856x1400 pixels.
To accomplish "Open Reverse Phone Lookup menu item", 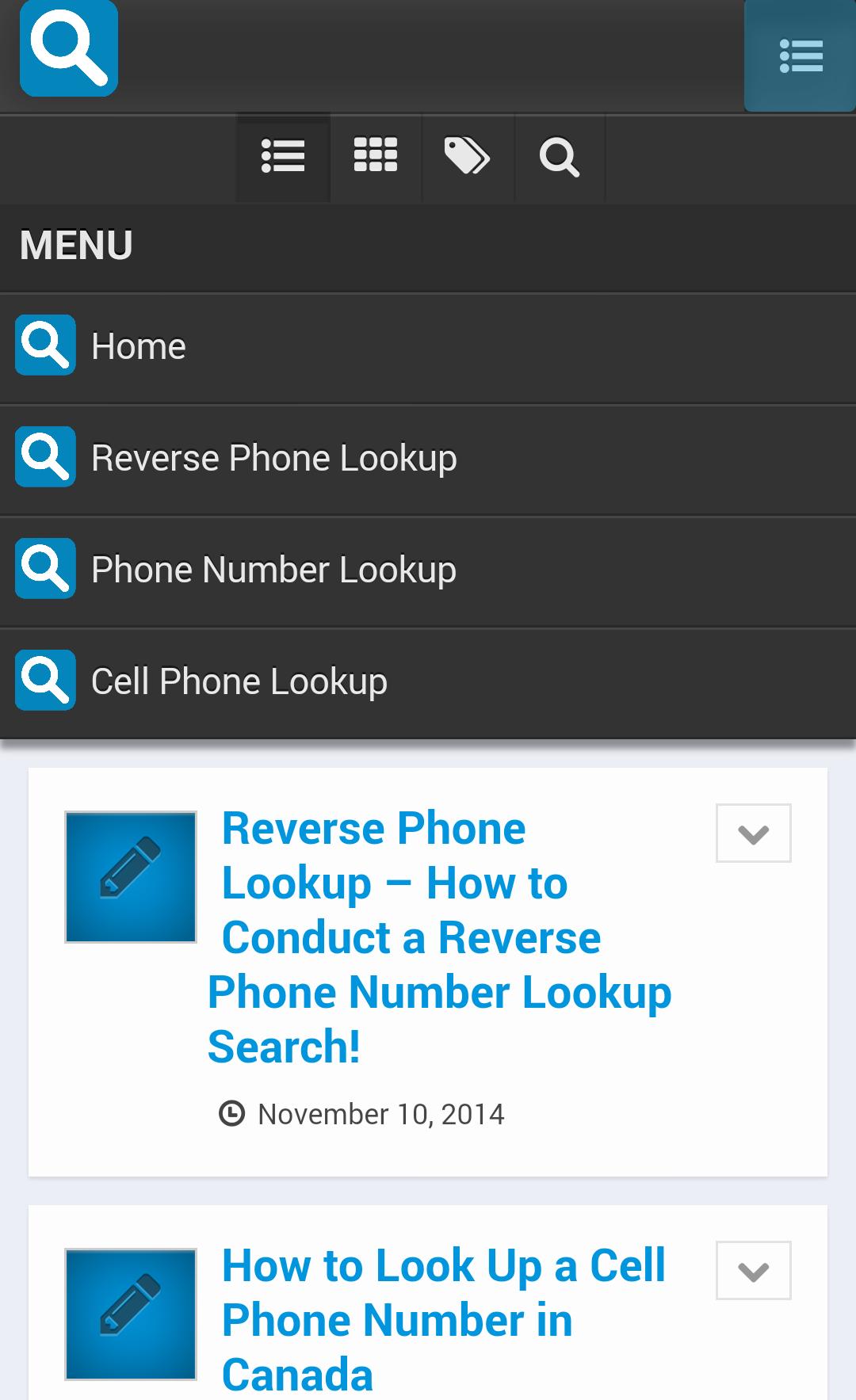I will click(x=273, y=458).
